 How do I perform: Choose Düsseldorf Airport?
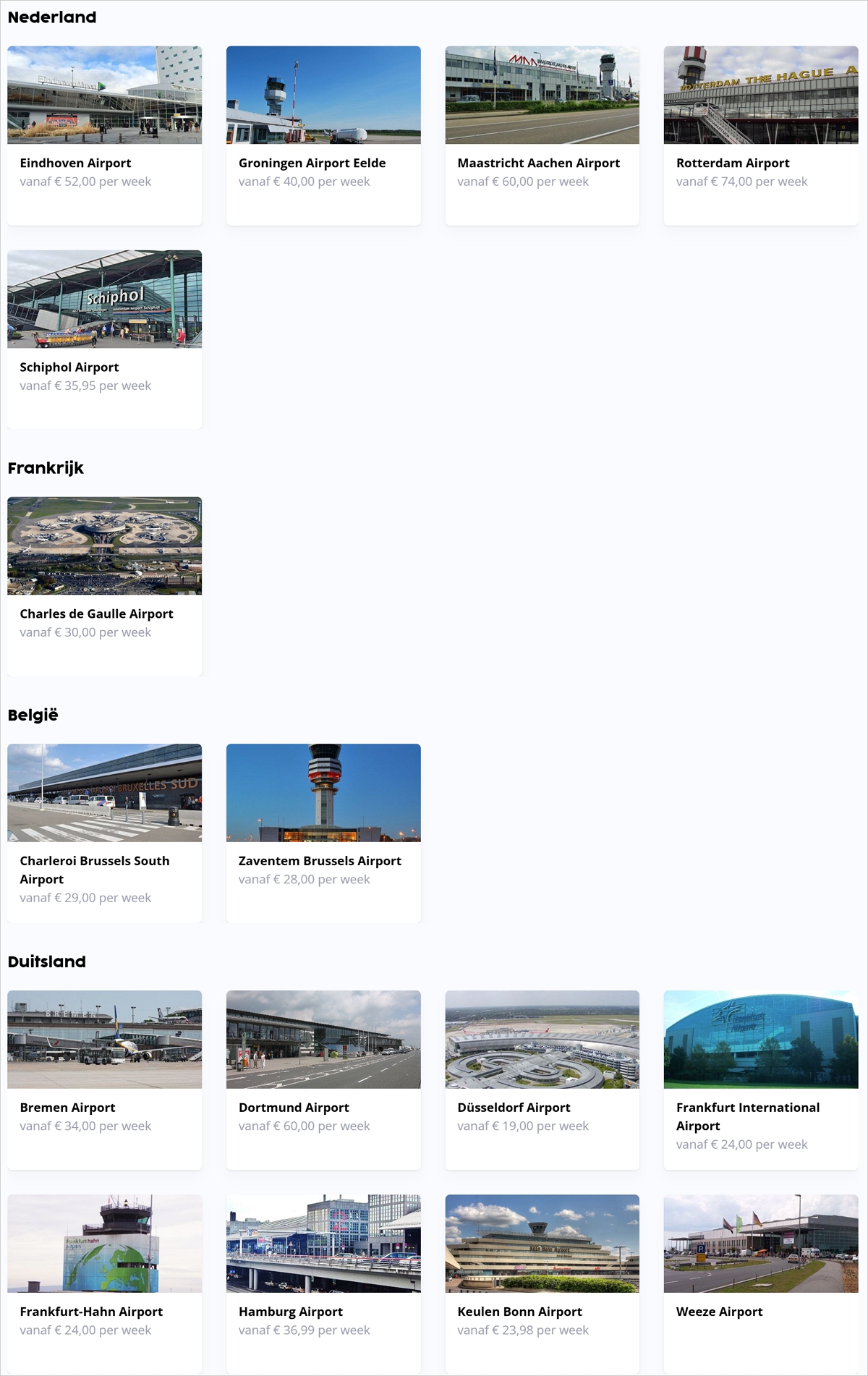(542, 1080)
